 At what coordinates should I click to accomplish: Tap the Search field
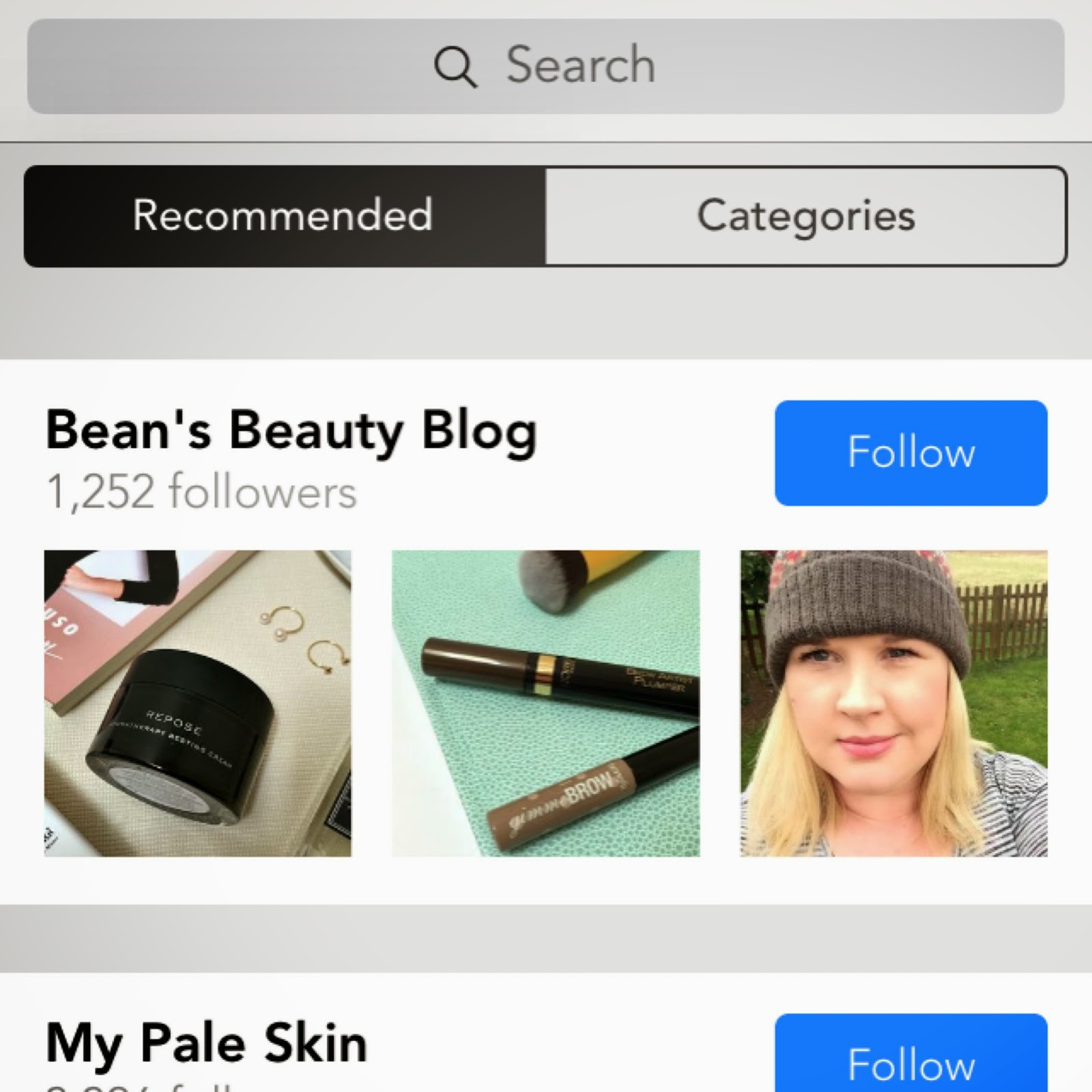pos(545,66)
